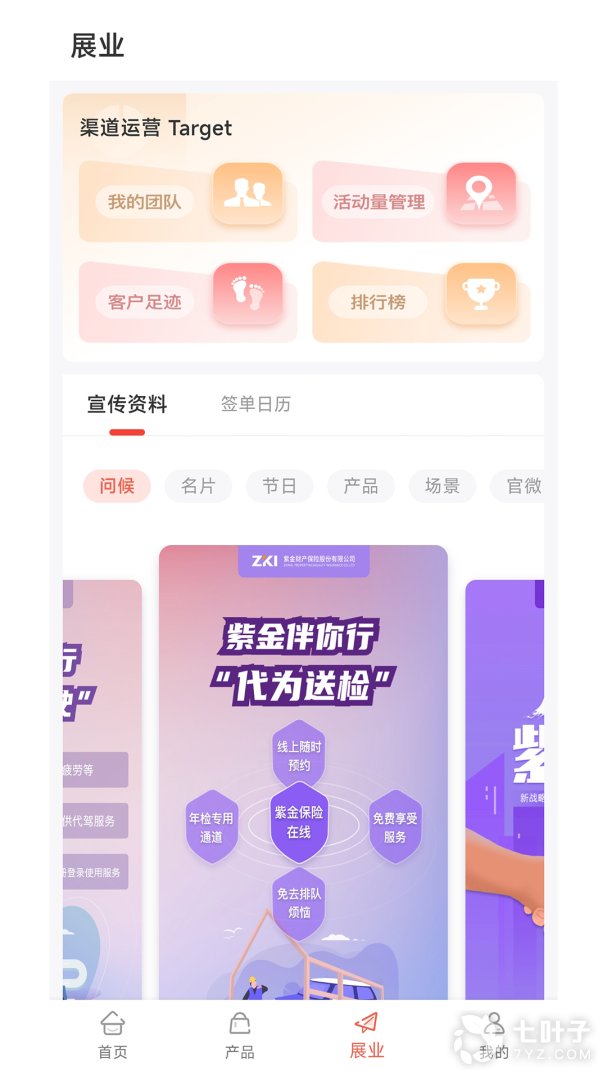Viewport: 607px width, 1080px height.
Task: Open 客户足迹 card
Action: coord(187,301)
